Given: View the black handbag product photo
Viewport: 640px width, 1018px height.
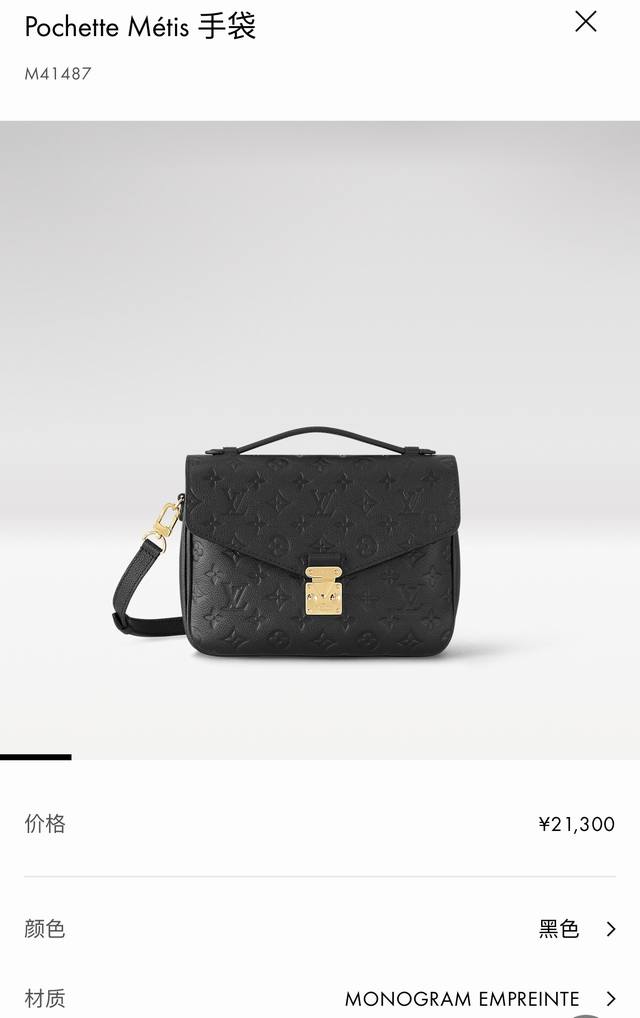Looking at the screenshot, I should [290, 545].
